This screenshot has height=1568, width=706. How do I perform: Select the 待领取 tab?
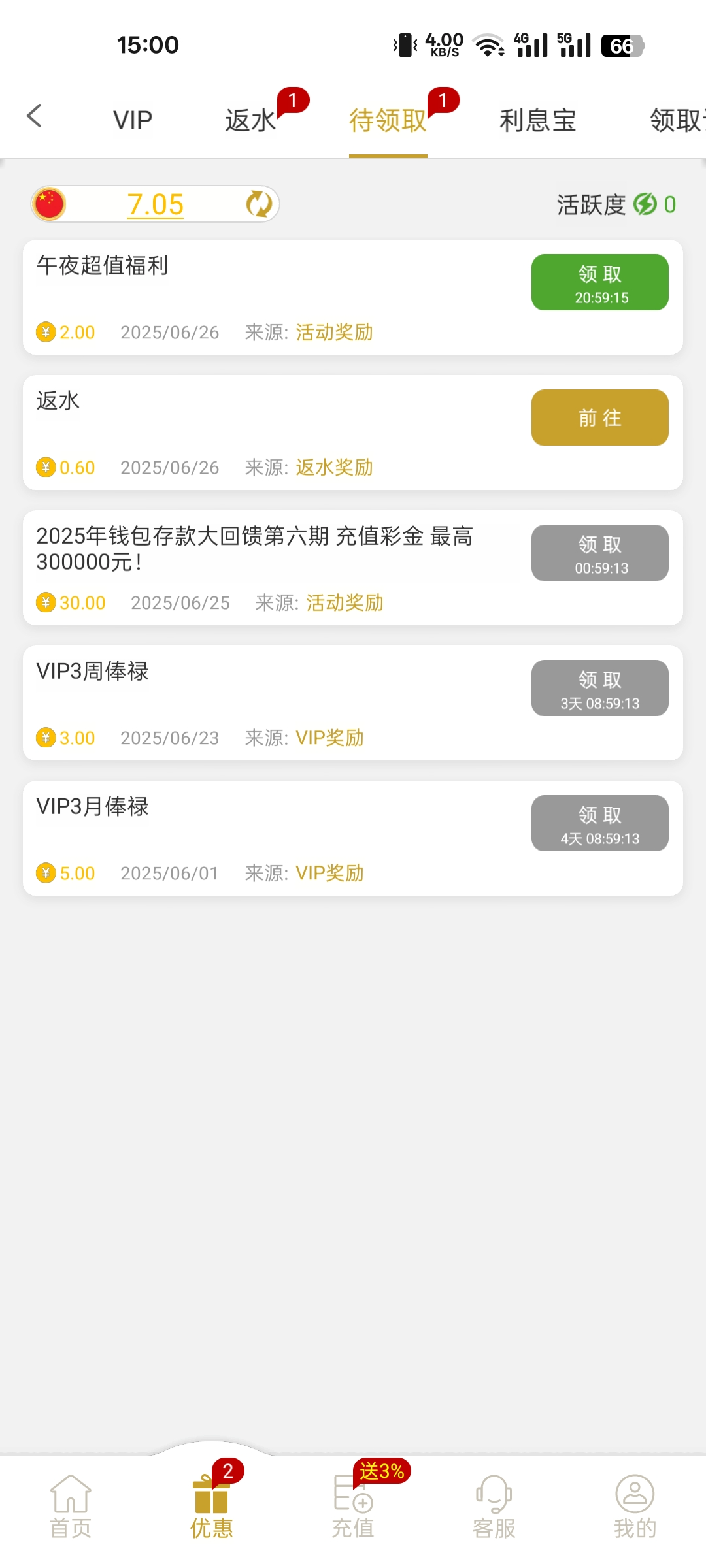[x=388, y=120]
